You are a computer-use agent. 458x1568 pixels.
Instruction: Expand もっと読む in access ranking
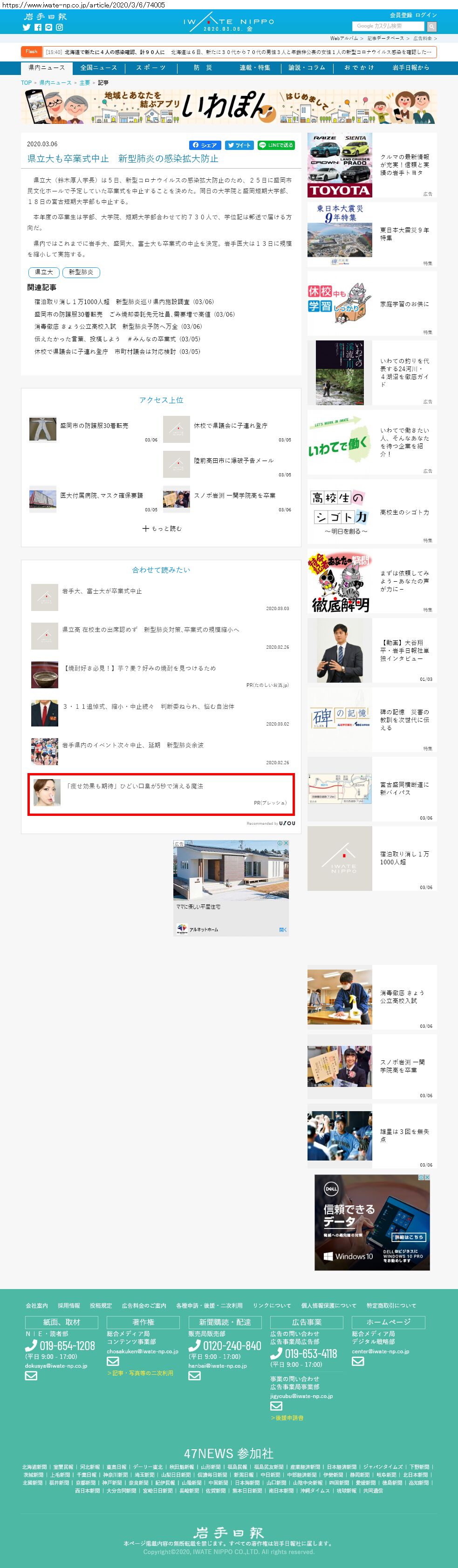(x=161, y=529)
